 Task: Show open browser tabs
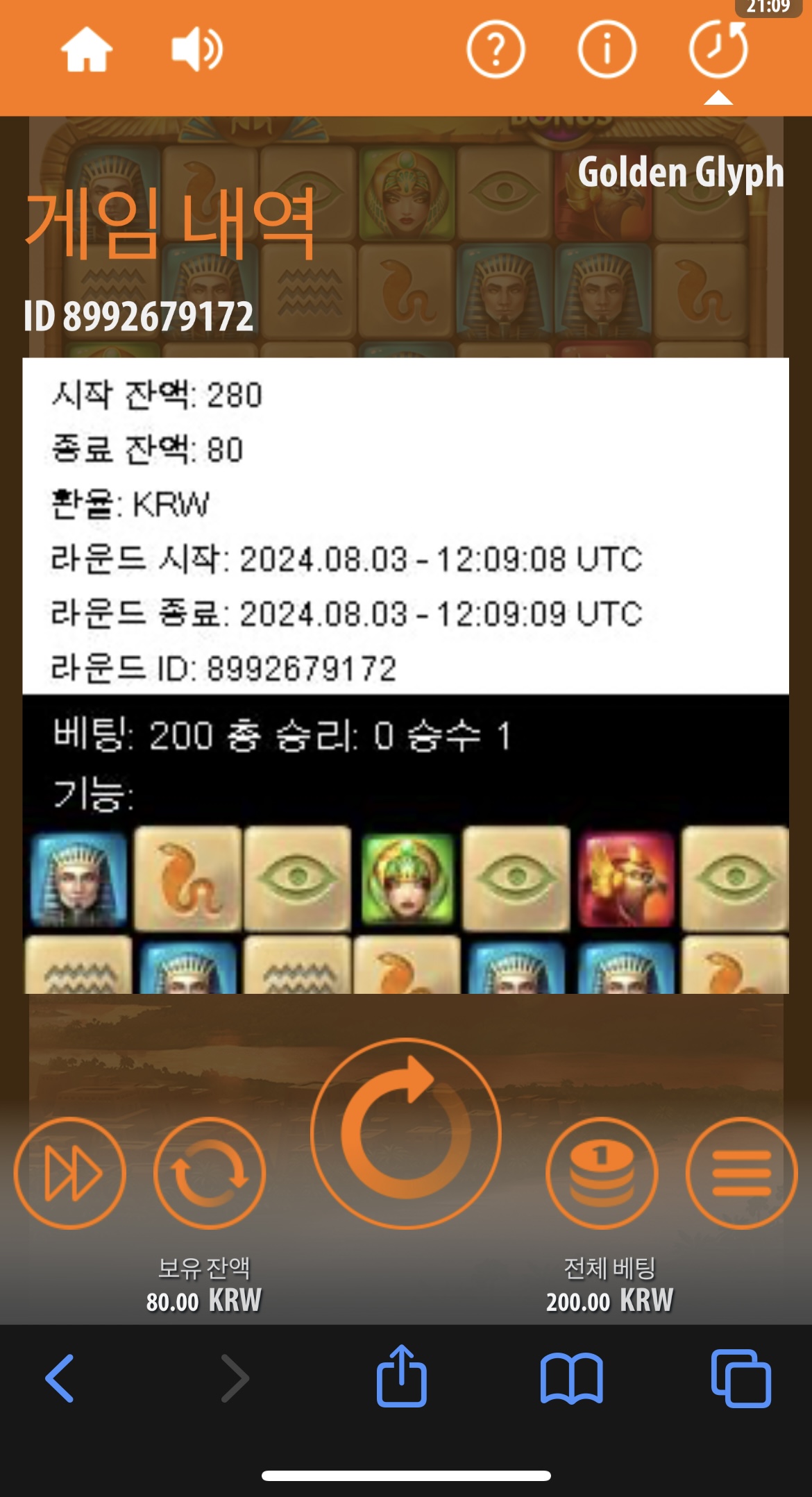tap(741, 1378)
